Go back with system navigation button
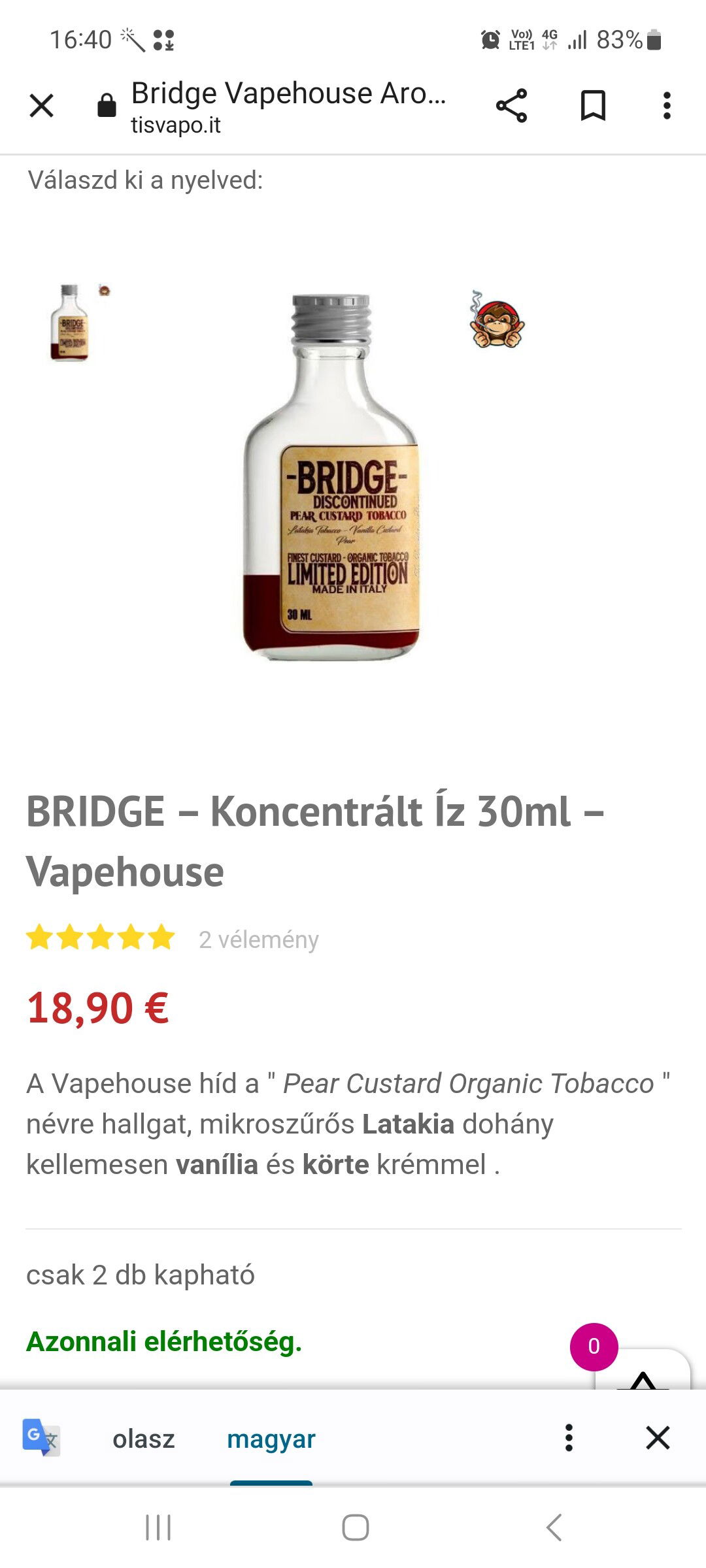 [554, 1527]
